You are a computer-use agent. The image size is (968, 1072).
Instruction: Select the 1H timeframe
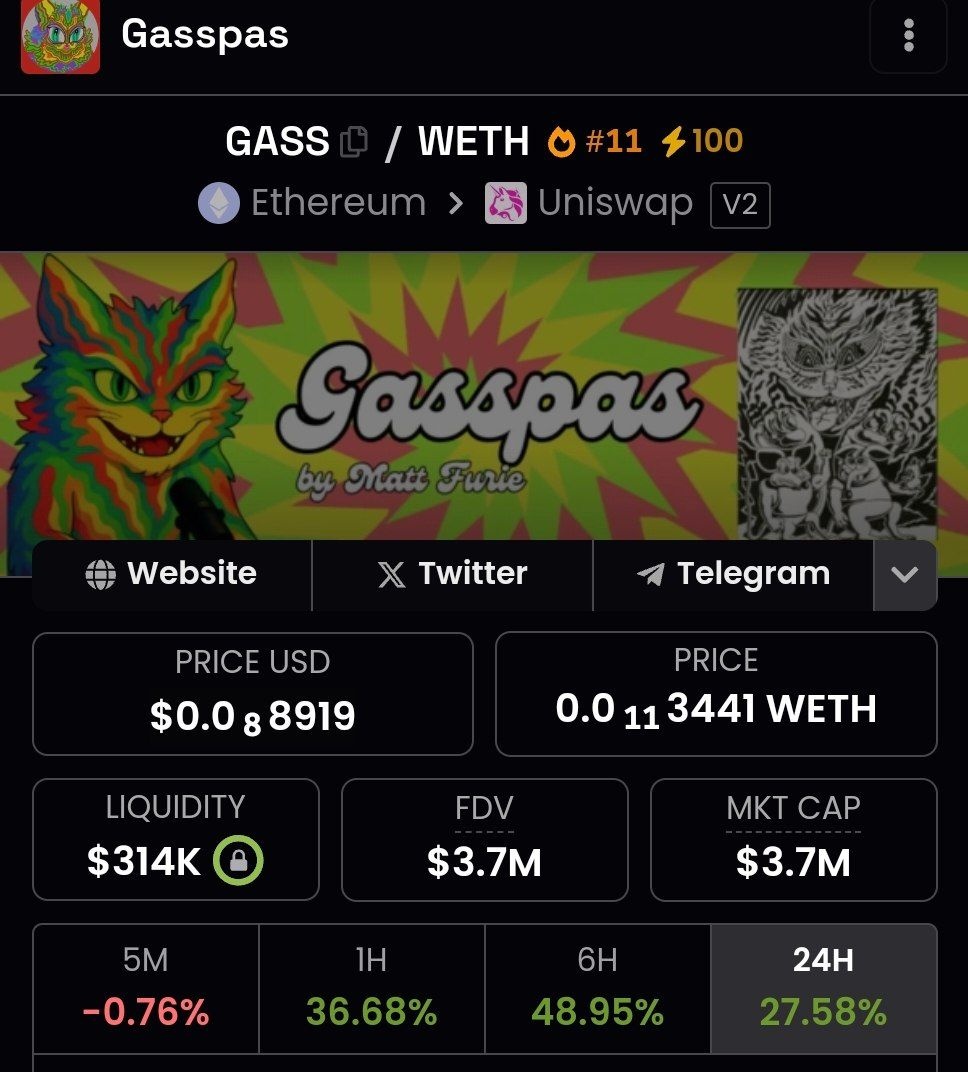[x=372, y=988]
